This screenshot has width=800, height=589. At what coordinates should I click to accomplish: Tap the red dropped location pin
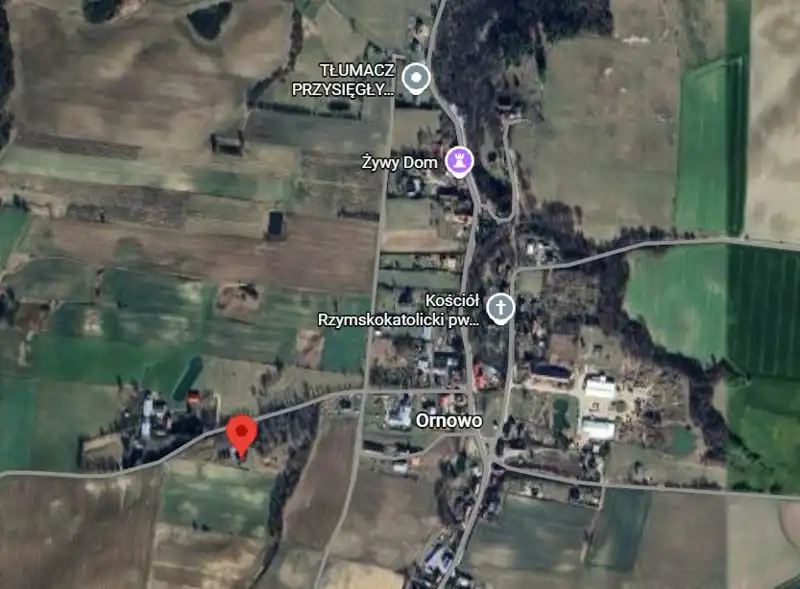point(241,434)
